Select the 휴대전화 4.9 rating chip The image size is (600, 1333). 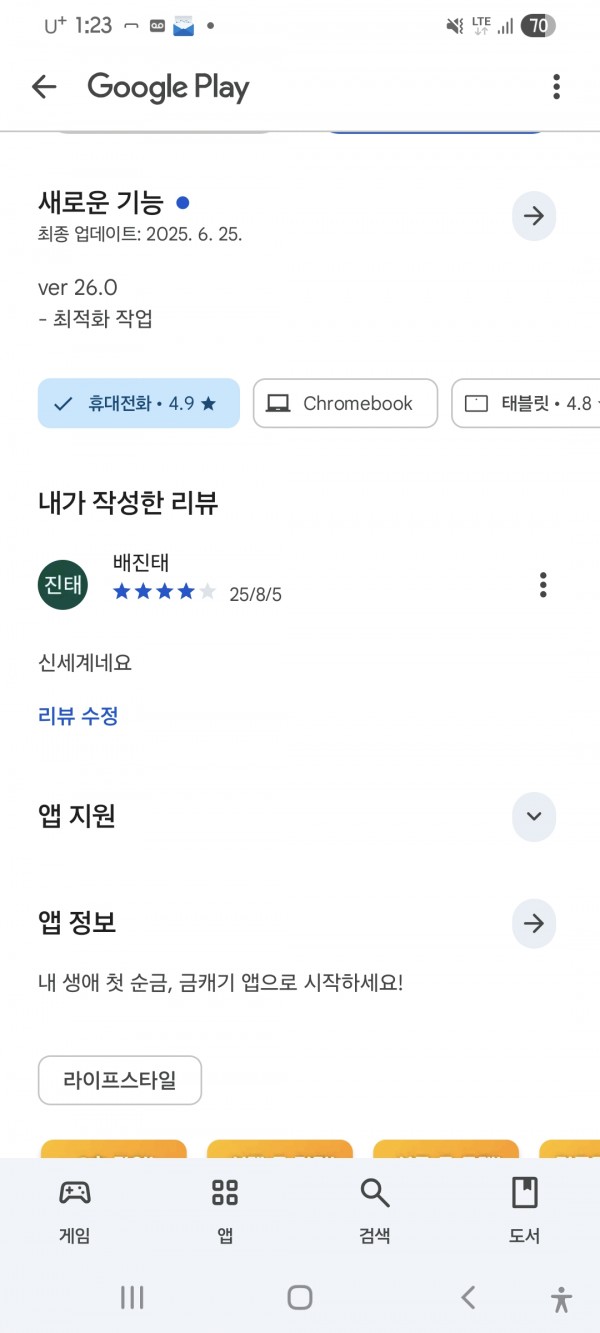tap(139, 403)
